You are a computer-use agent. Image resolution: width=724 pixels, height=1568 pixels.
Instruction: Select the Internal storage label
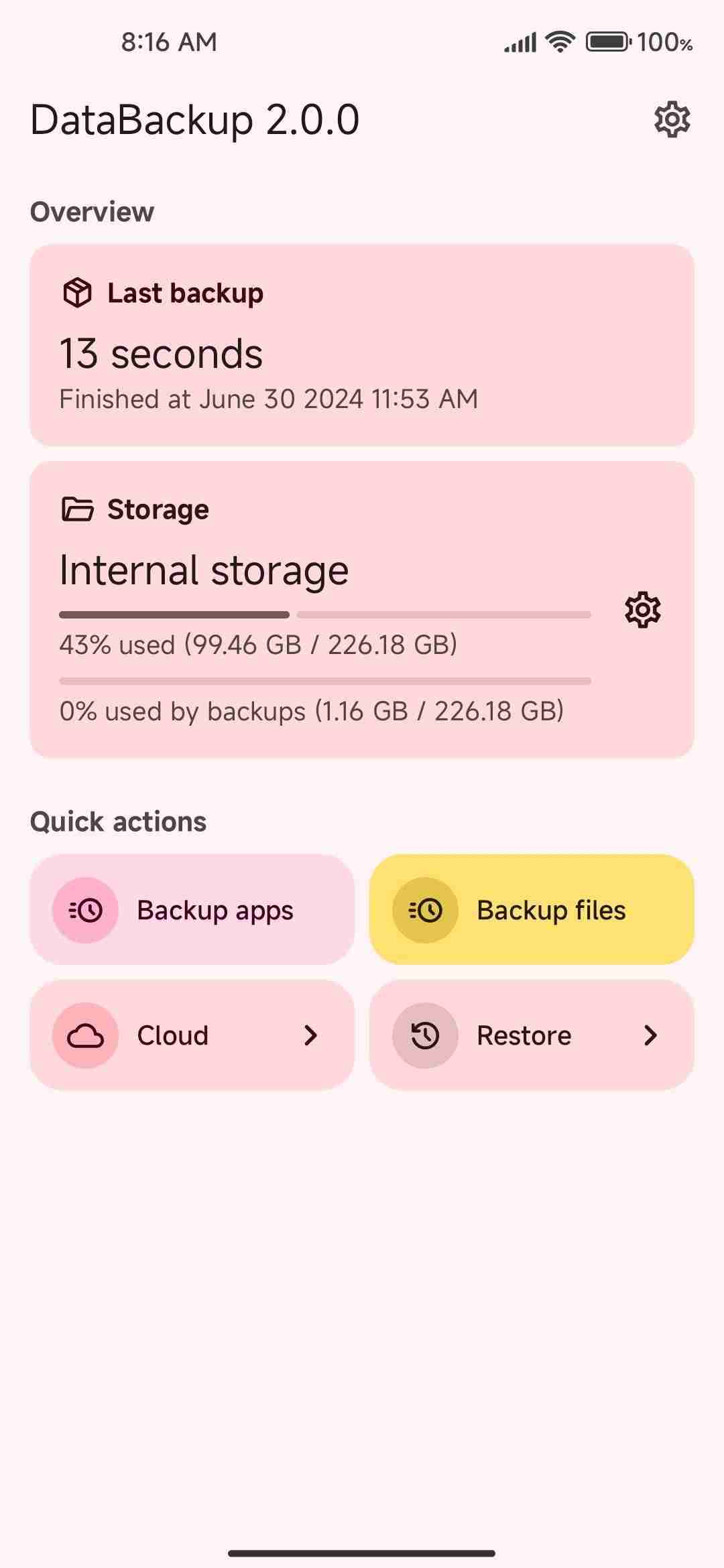pos(204,569)
